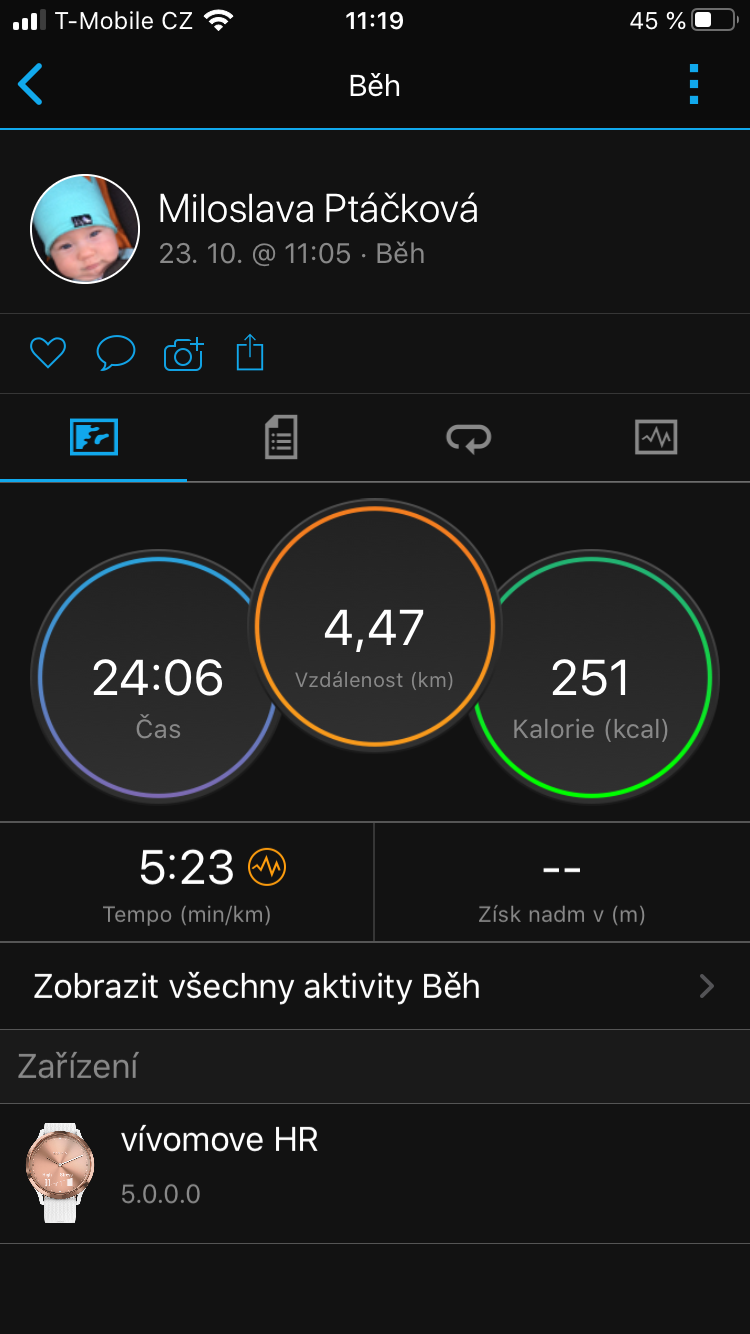Screen dimensions: 750x1334
Task: Share this activity
Action: pyautogui.click(x=250, y=353)
